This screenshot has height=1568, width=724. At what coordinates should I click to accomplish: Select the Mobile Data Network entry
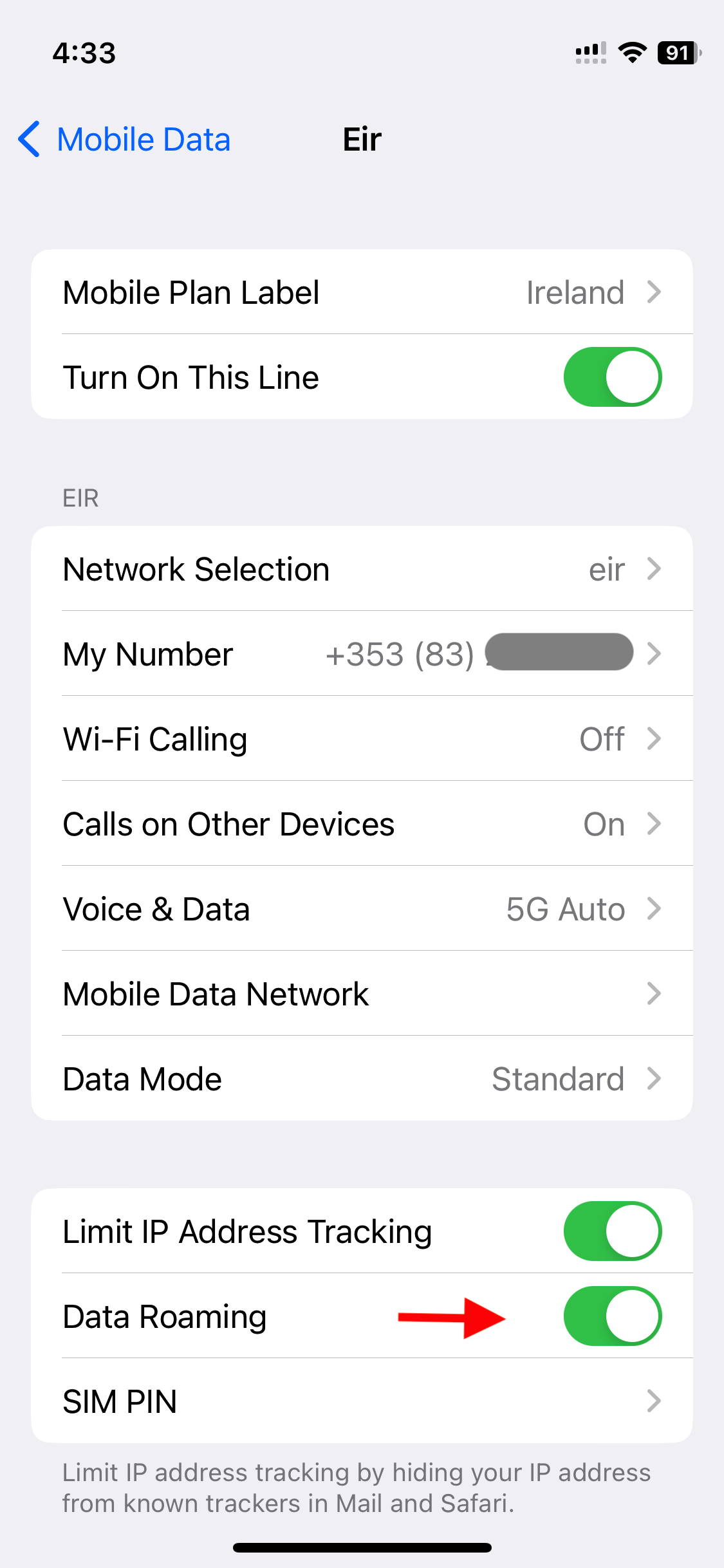tap(362, 994)
